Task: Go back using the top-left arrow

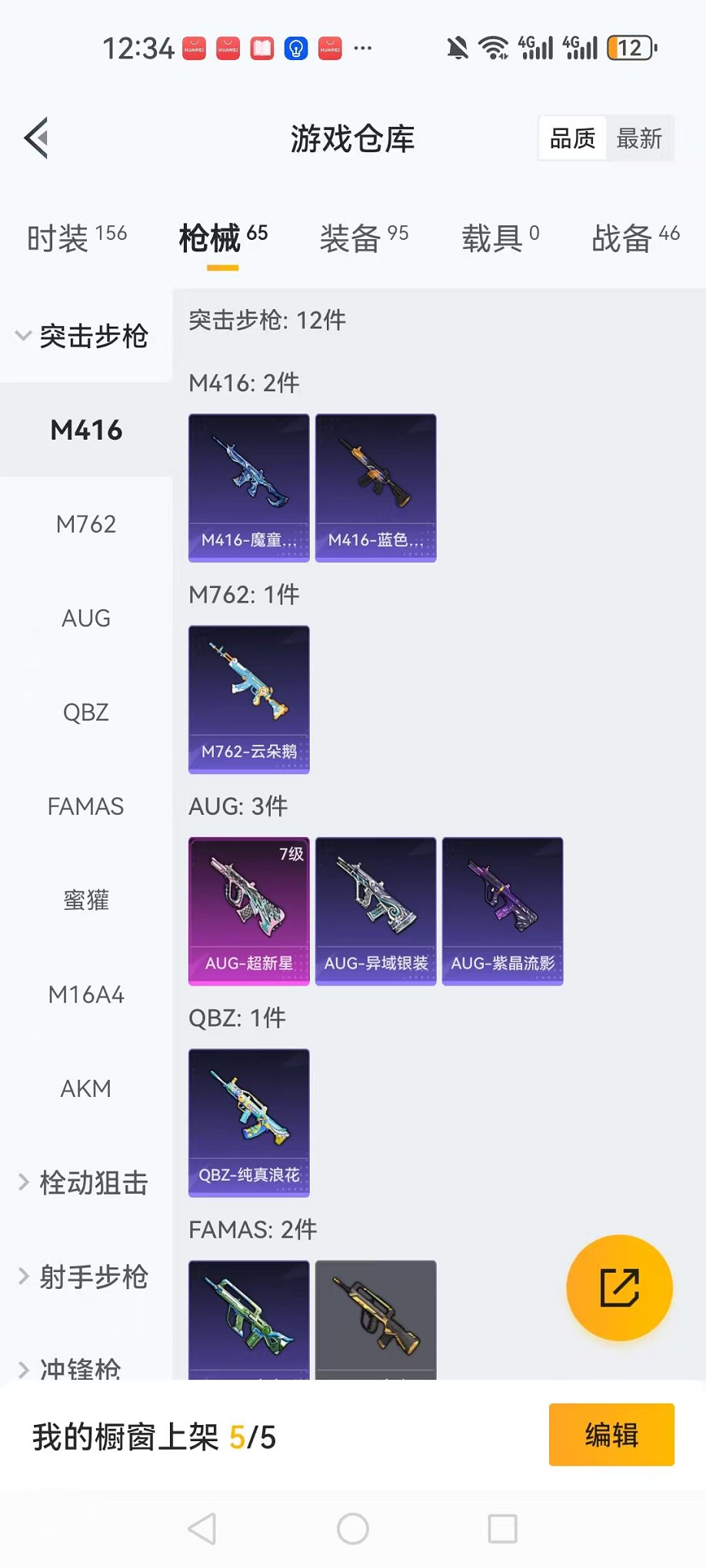Action: pos(37,138)
